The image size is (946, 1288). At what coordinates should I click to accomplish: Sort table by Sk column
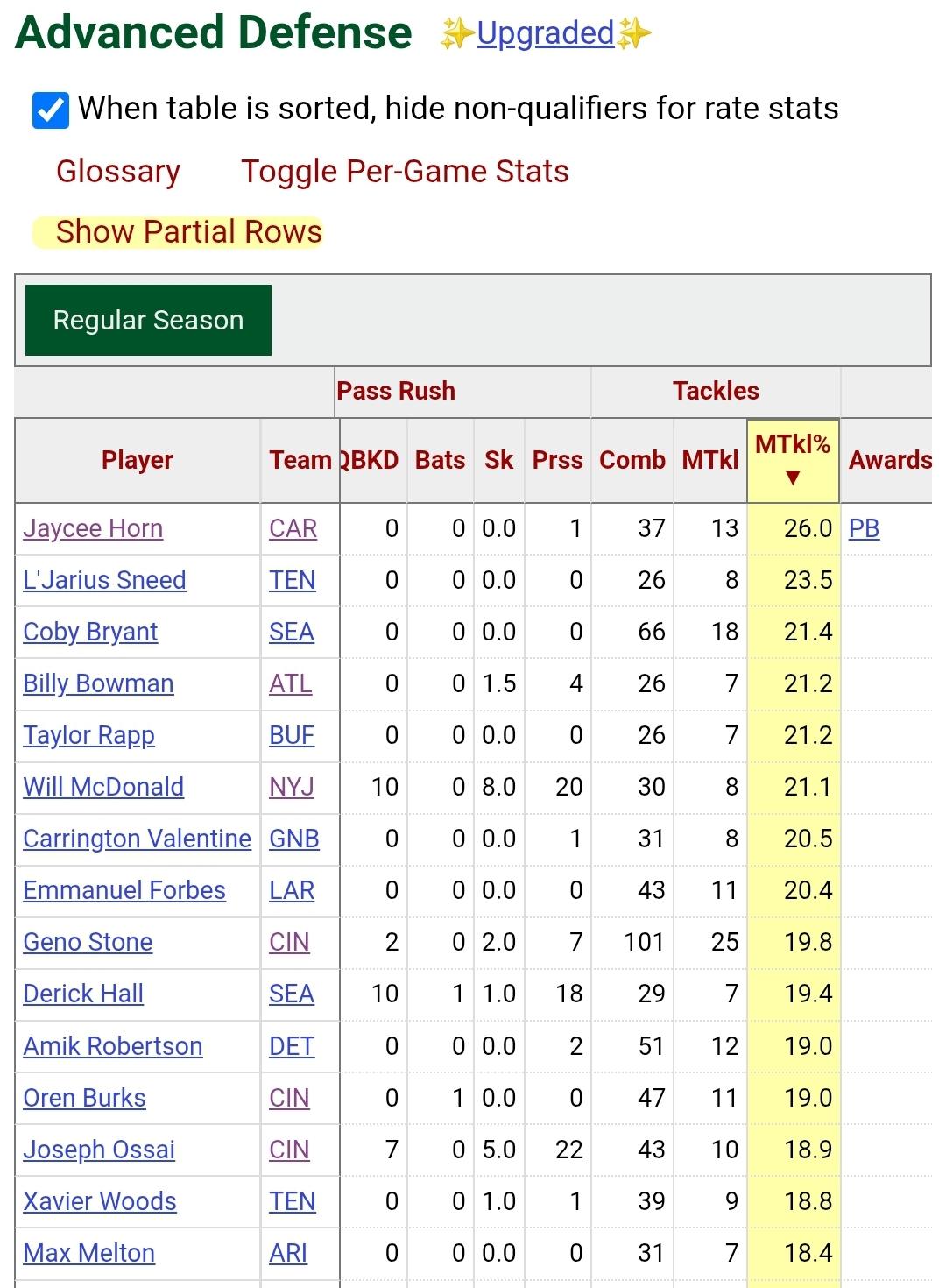coord(498,460)
